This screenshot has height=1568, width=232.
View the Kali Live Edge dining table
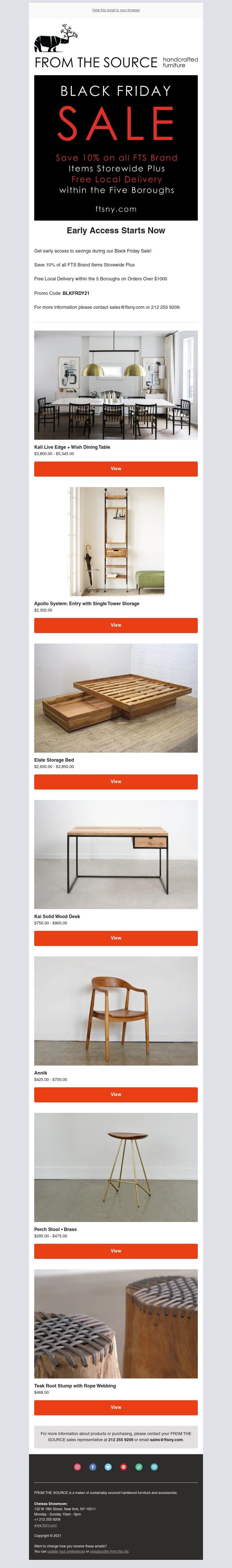coord(116,469)
